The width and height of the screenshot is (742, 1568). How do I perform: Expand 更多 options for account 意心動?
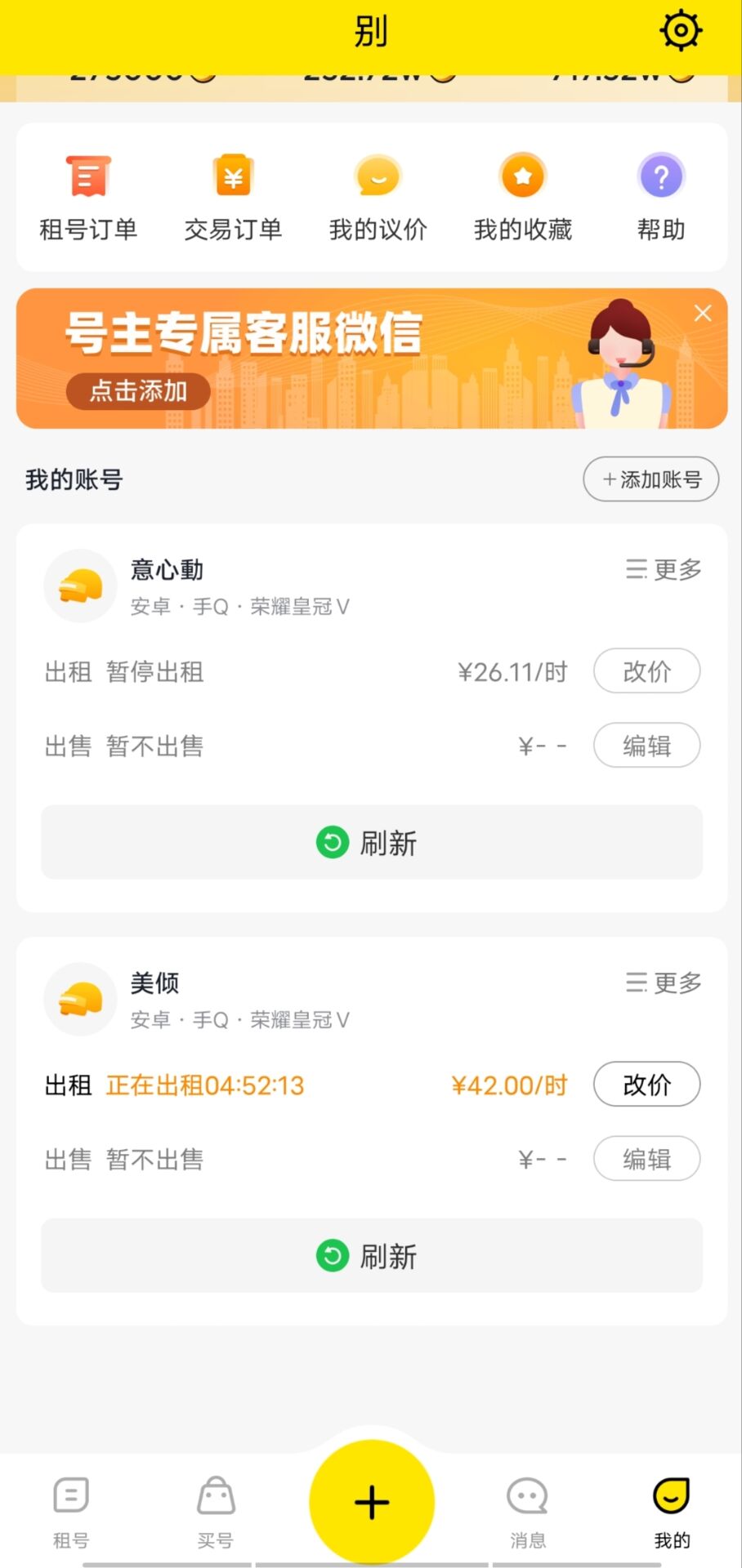(x=664, y=569)
